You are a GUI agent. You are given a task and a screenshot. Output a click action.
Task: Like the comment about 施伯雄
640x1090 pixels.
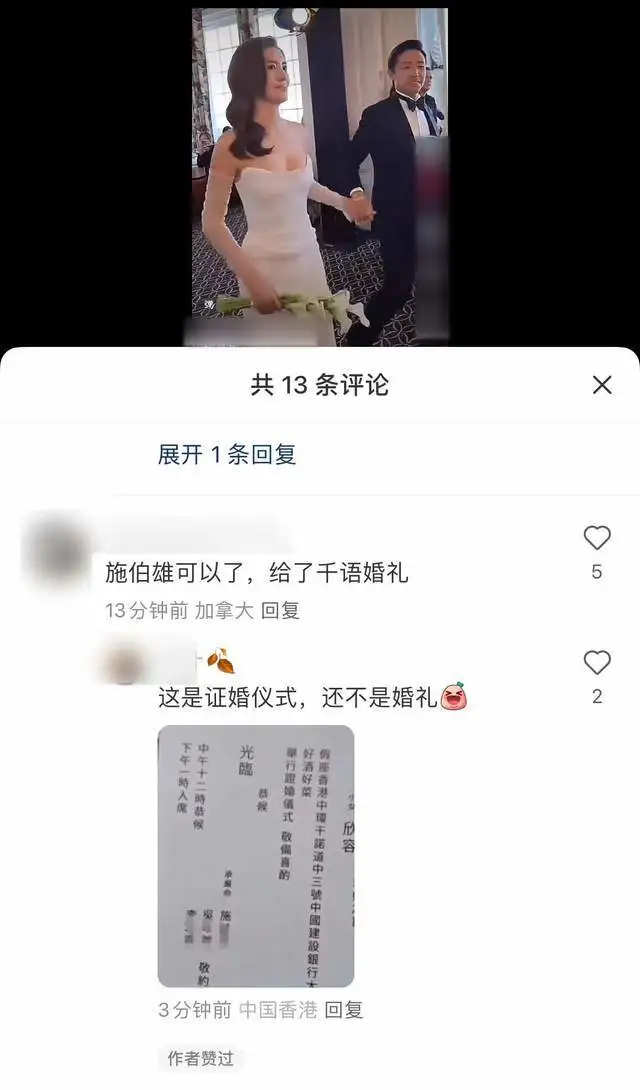(x=597, y=539)
